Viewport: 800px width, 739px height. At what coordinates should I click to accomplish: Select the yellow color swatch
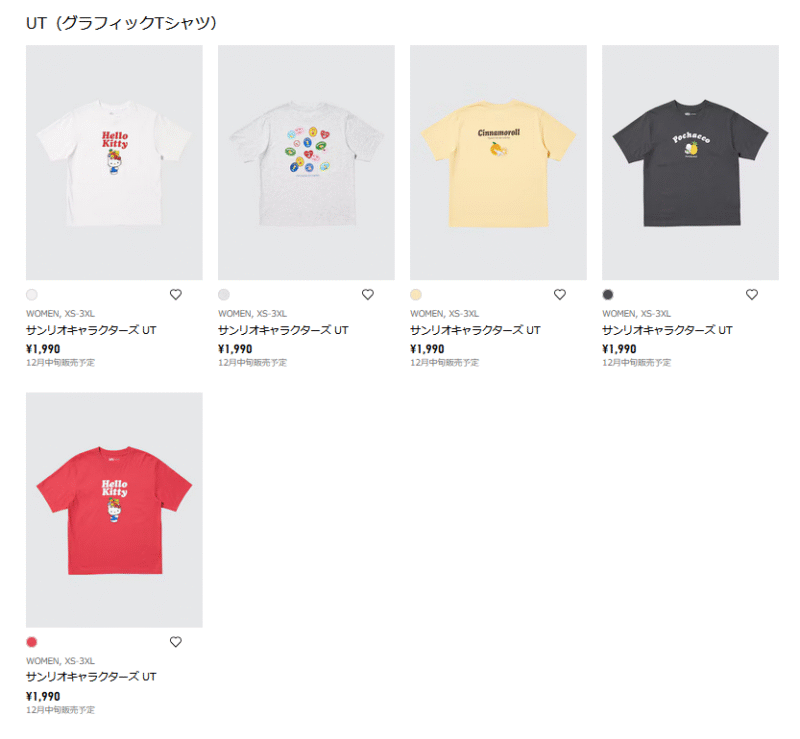(x=416, y=295)
